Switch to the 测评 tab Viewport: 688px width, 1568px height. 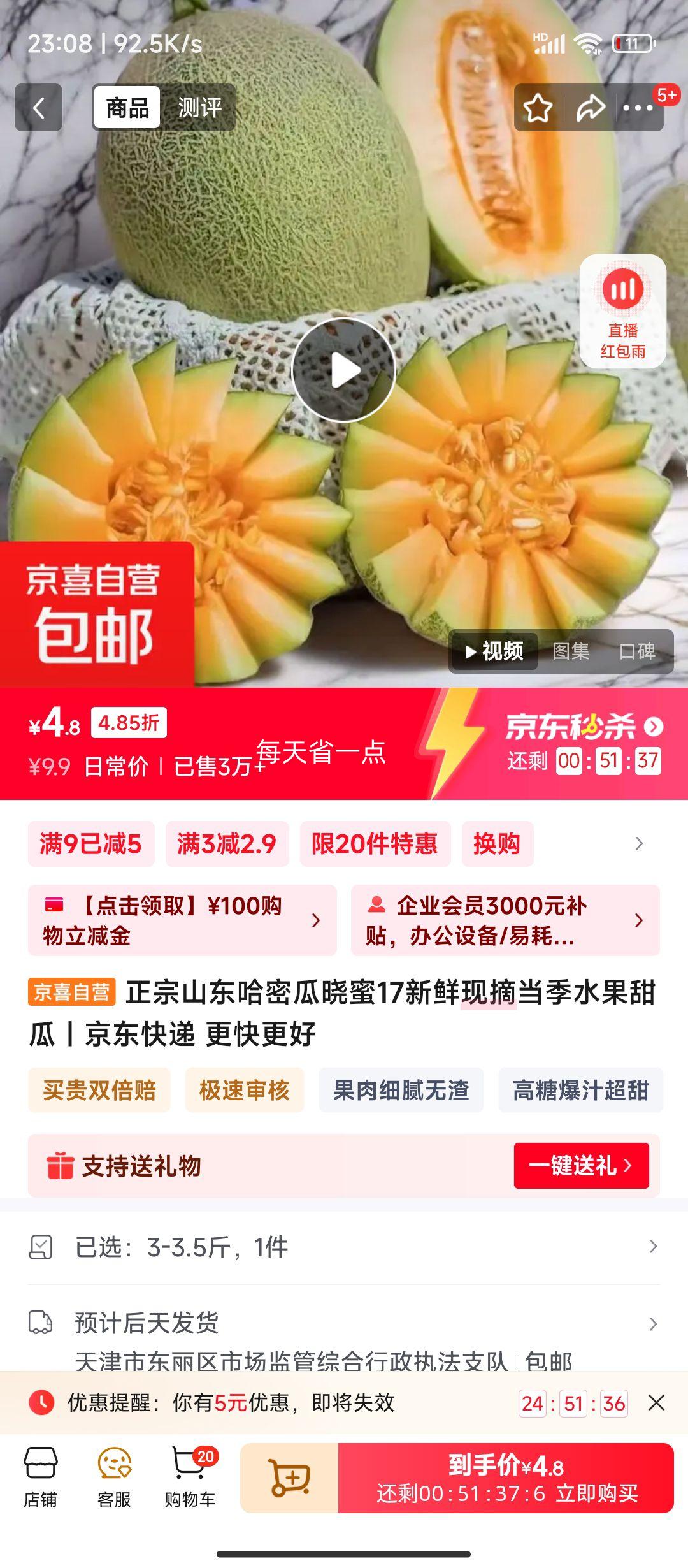coord(199,108)
